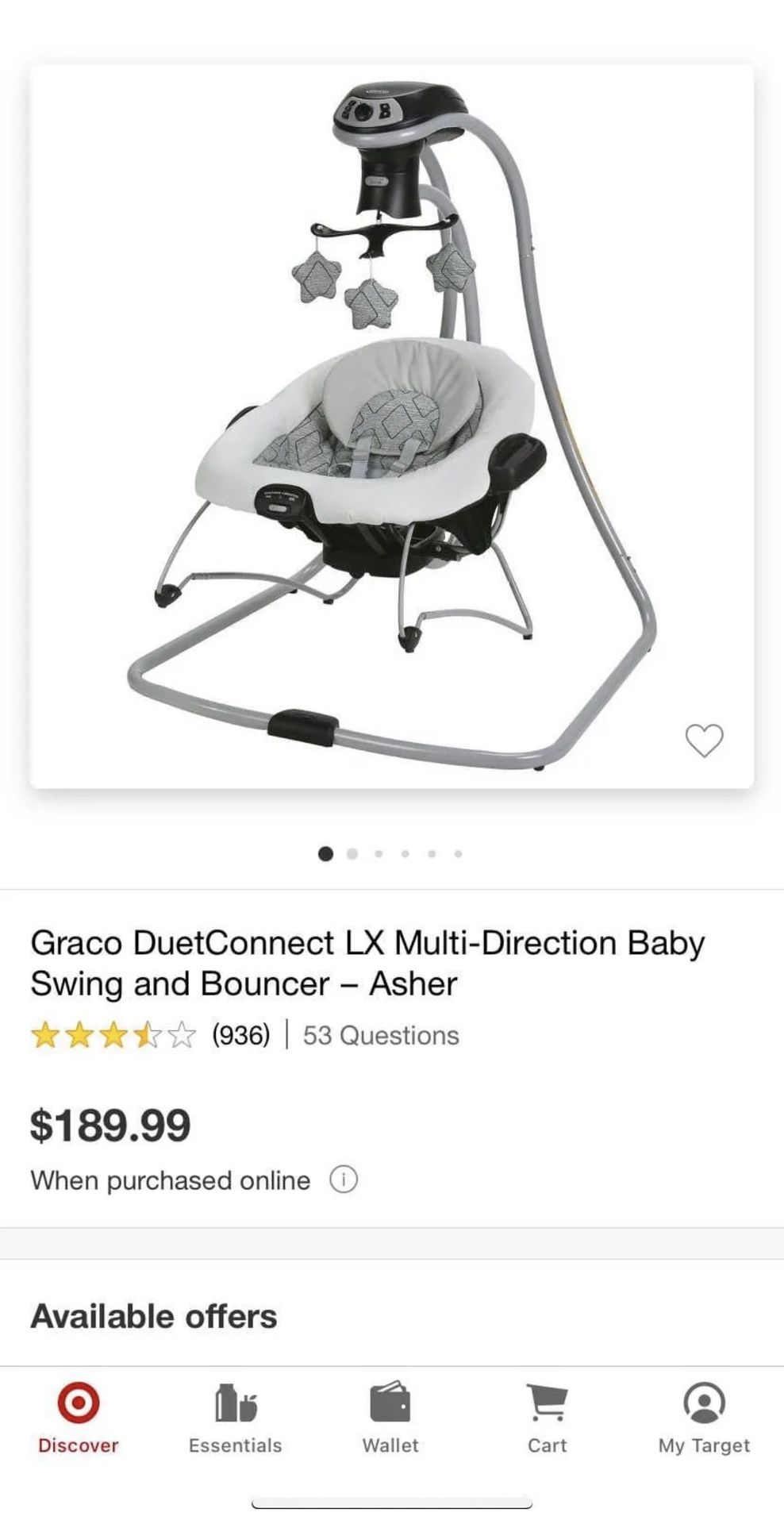
Task: Go to the Discover tab
Action: point(78,1419)
